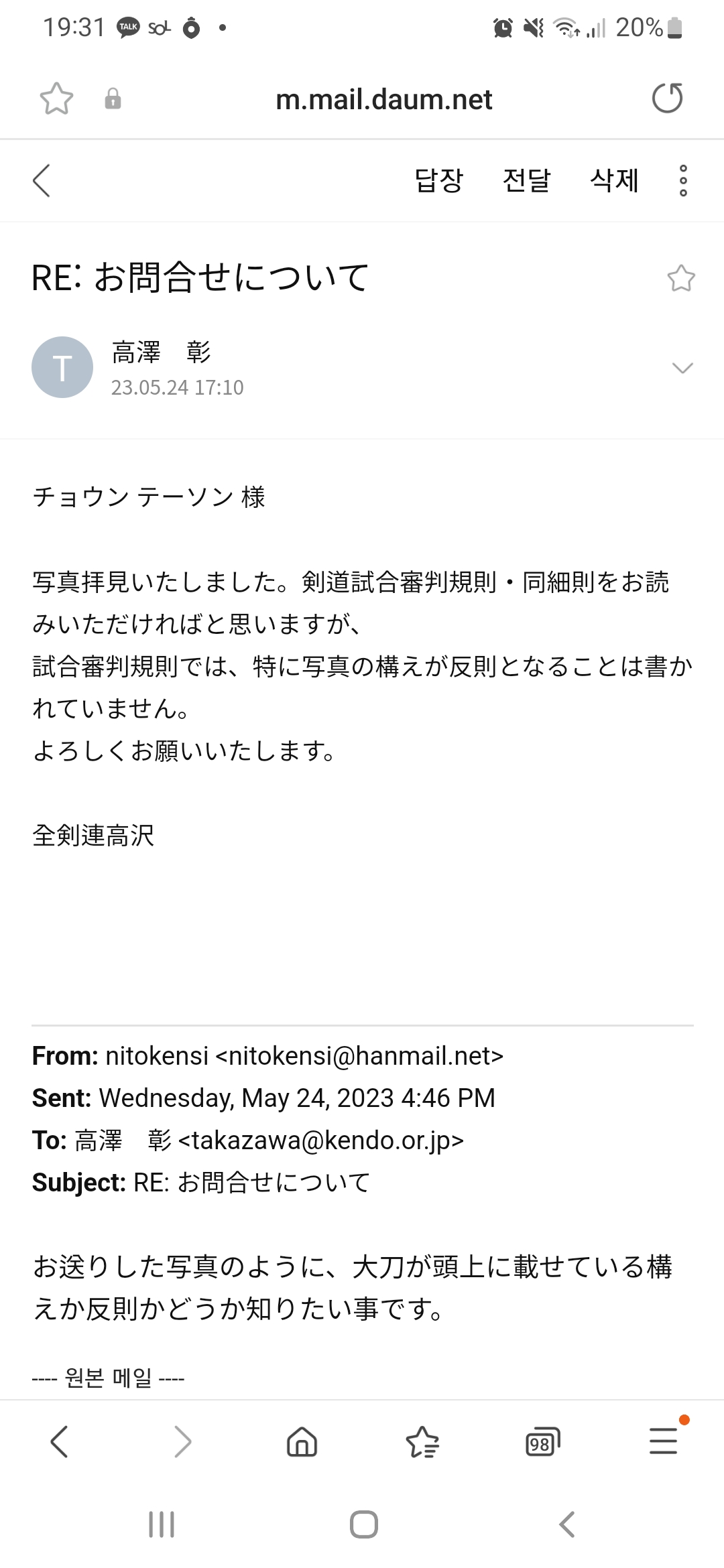Open recent apps from navigation bar
This screenshot has width=724, height=1568.
(162, 1524)
